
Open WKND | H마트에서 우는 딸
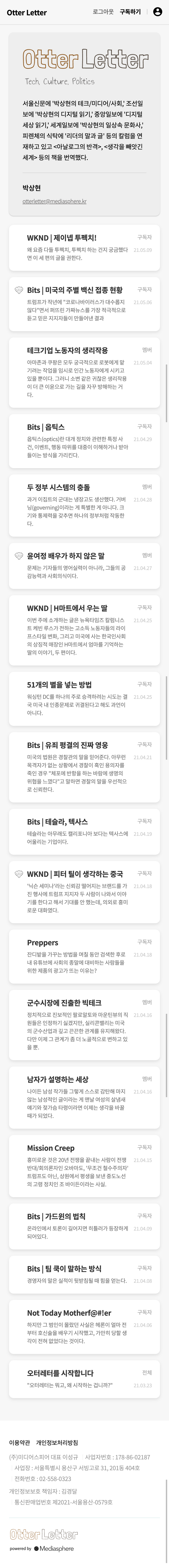point(67,607)
